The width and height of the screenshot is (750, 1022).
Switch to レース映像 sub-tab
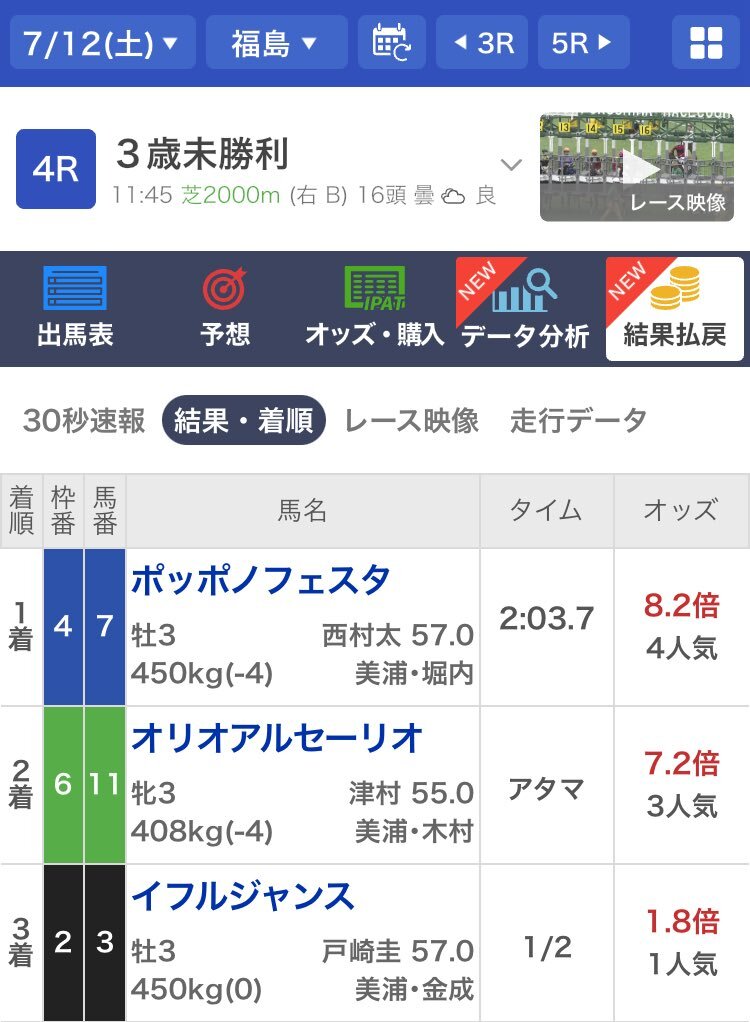coord(412,421)
